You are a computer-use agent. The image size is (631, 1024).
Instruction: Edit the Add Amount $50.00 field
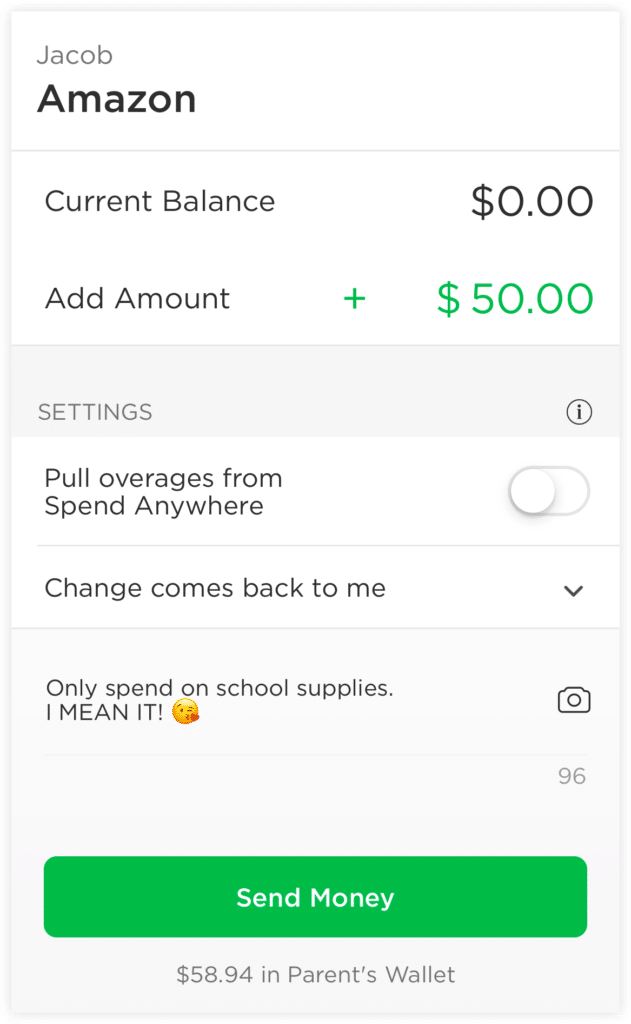pyautogui.click(x=515, y=299)
